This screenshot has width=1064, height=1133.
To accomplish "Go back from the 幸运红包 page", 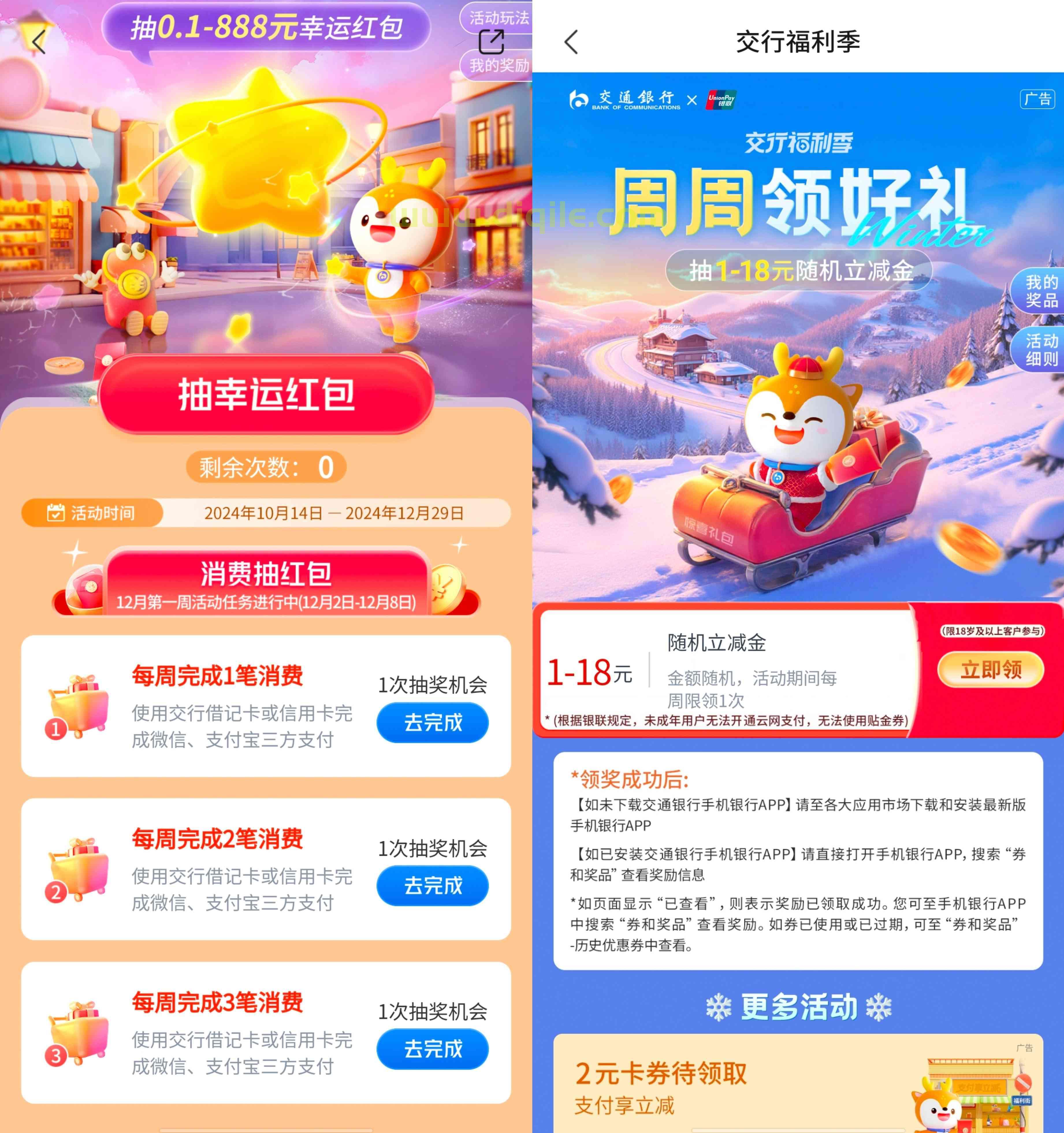I will coord(39,42).
